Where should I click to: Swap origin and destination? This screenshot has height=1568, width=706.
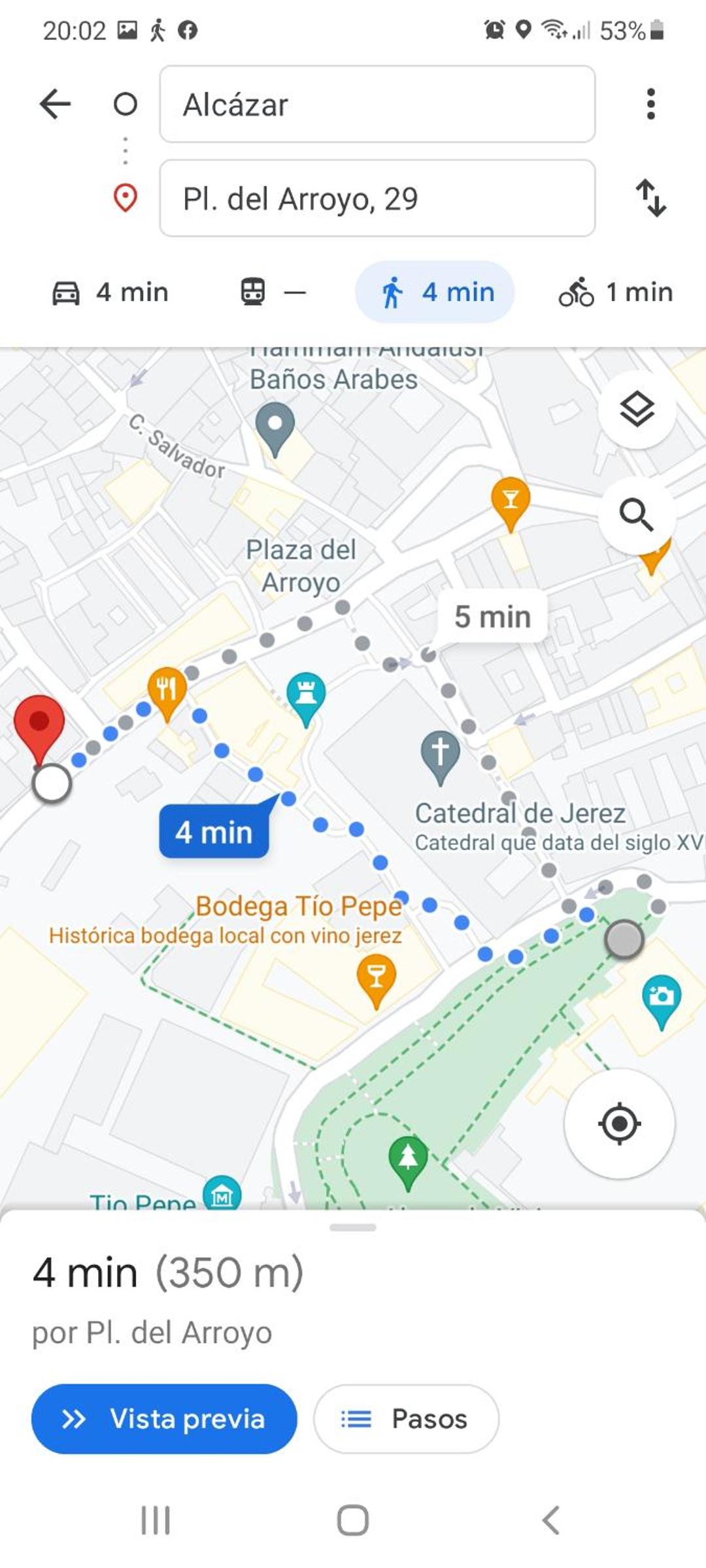[x=651, y=197]
